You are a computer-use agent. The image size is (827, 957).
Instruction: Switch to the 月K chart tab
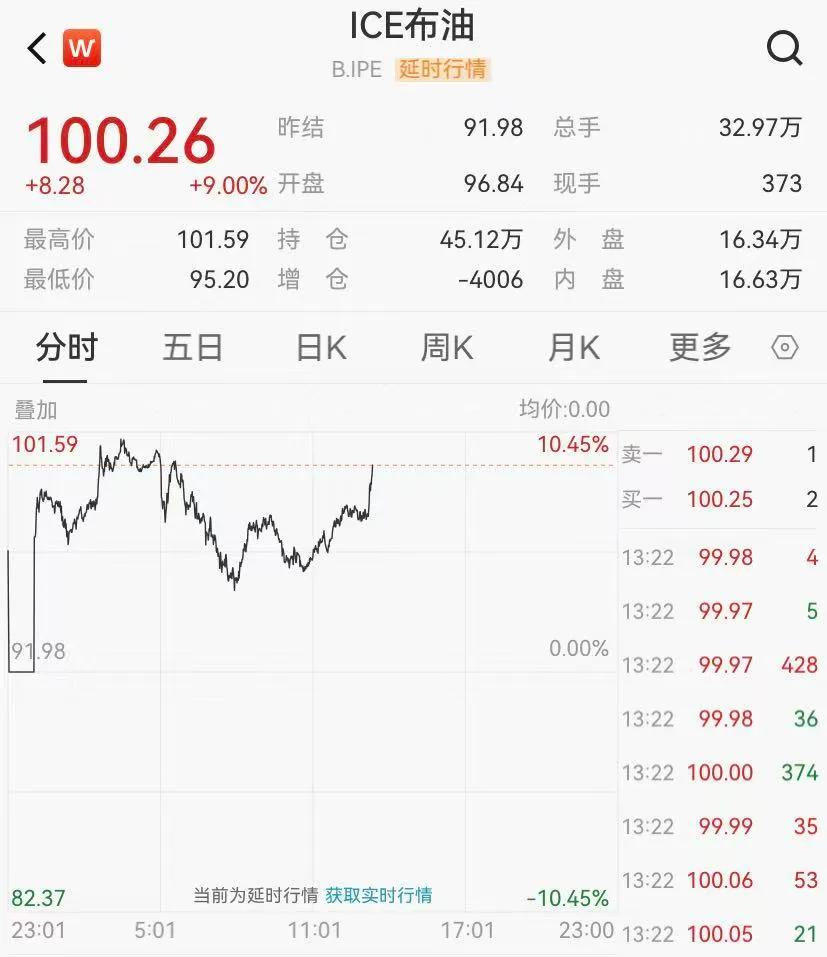[573, 347]
